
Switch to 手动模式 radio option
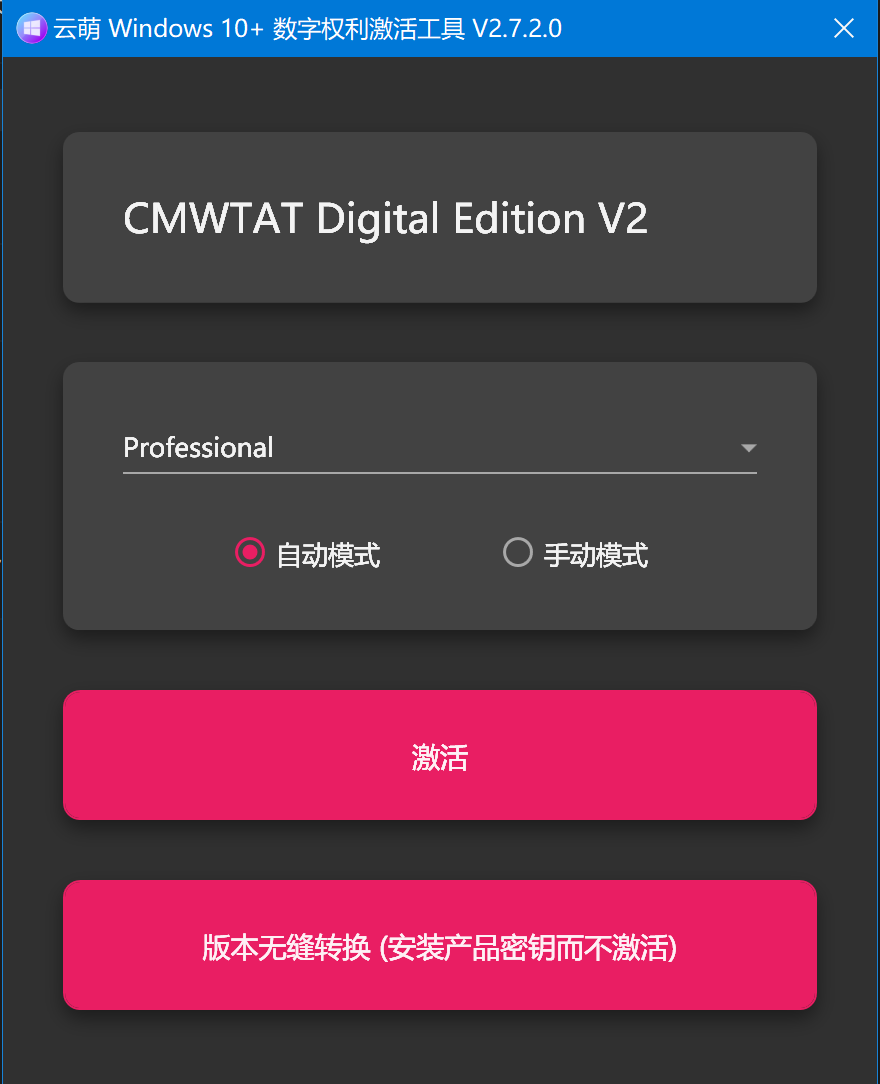coord(517,552)
